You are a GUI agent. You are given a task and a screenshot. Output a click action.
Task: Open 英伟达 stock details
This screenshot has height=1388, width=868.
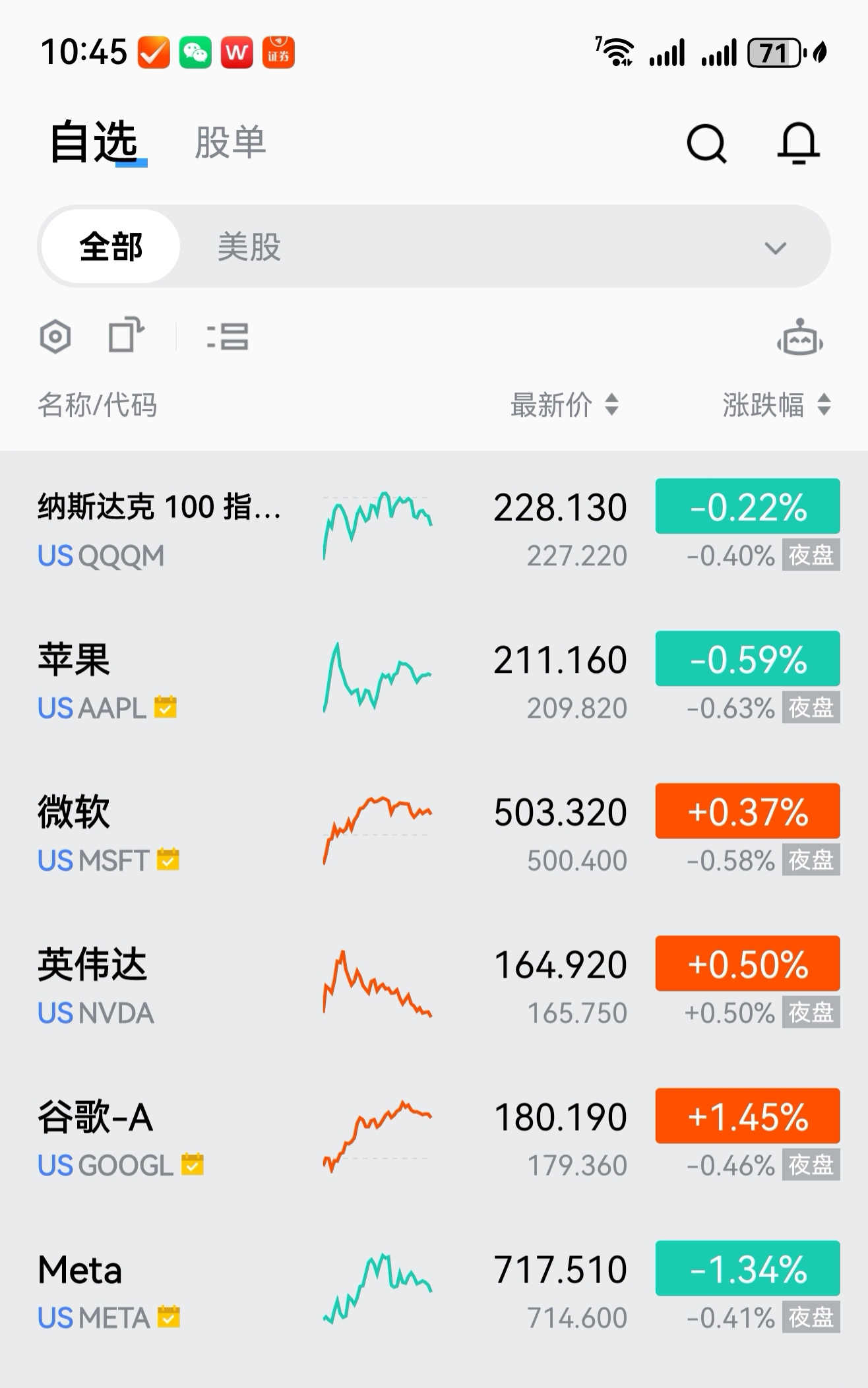click(x=92, y=964)
